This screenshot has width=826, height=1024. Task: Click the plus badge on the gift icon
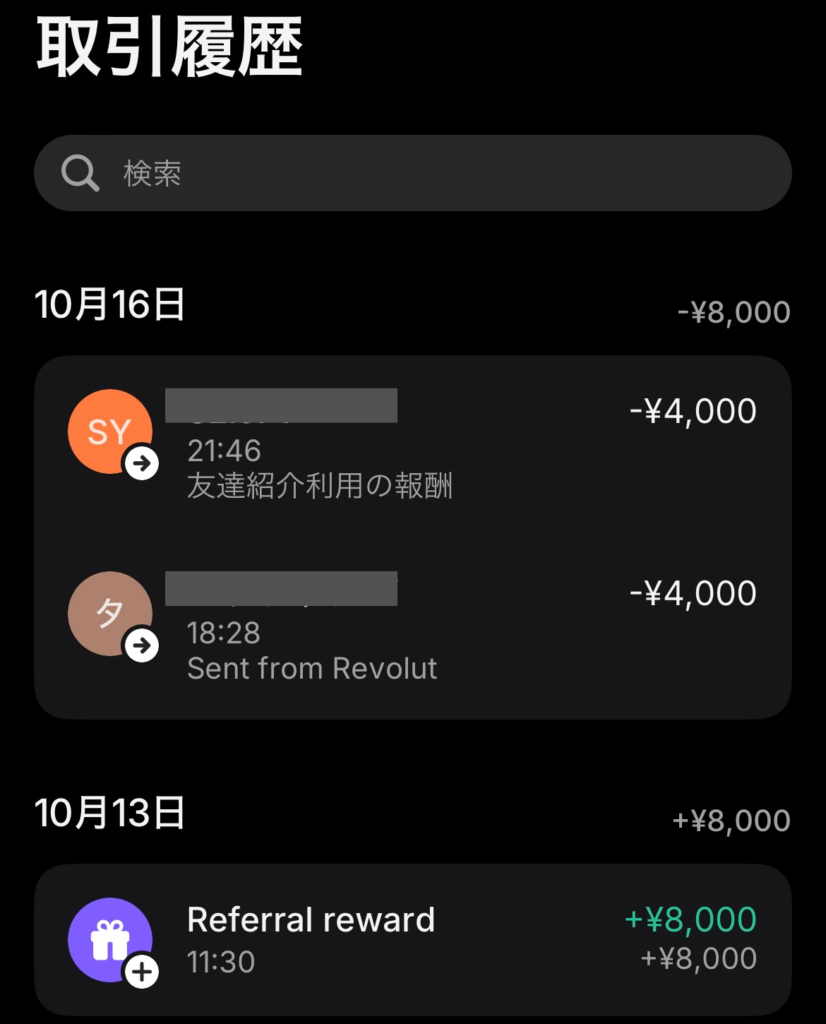(x=143, y=971)
